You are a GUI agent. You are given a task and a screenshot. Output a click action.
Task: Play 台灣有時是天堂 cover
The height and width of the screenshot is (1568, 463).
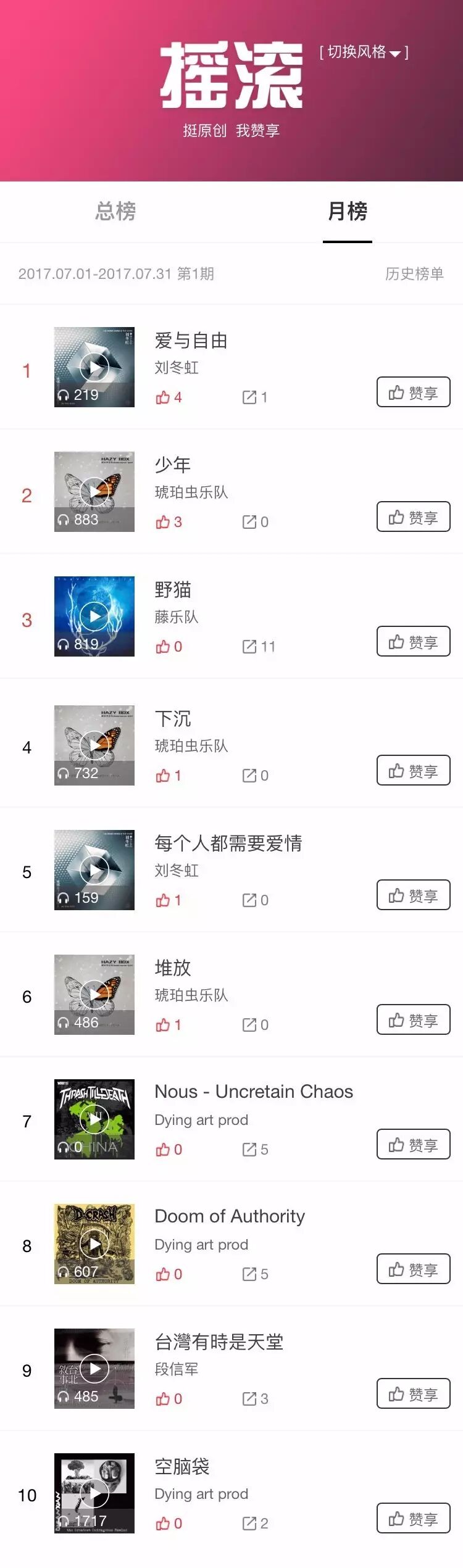(x=94, y=1369)
